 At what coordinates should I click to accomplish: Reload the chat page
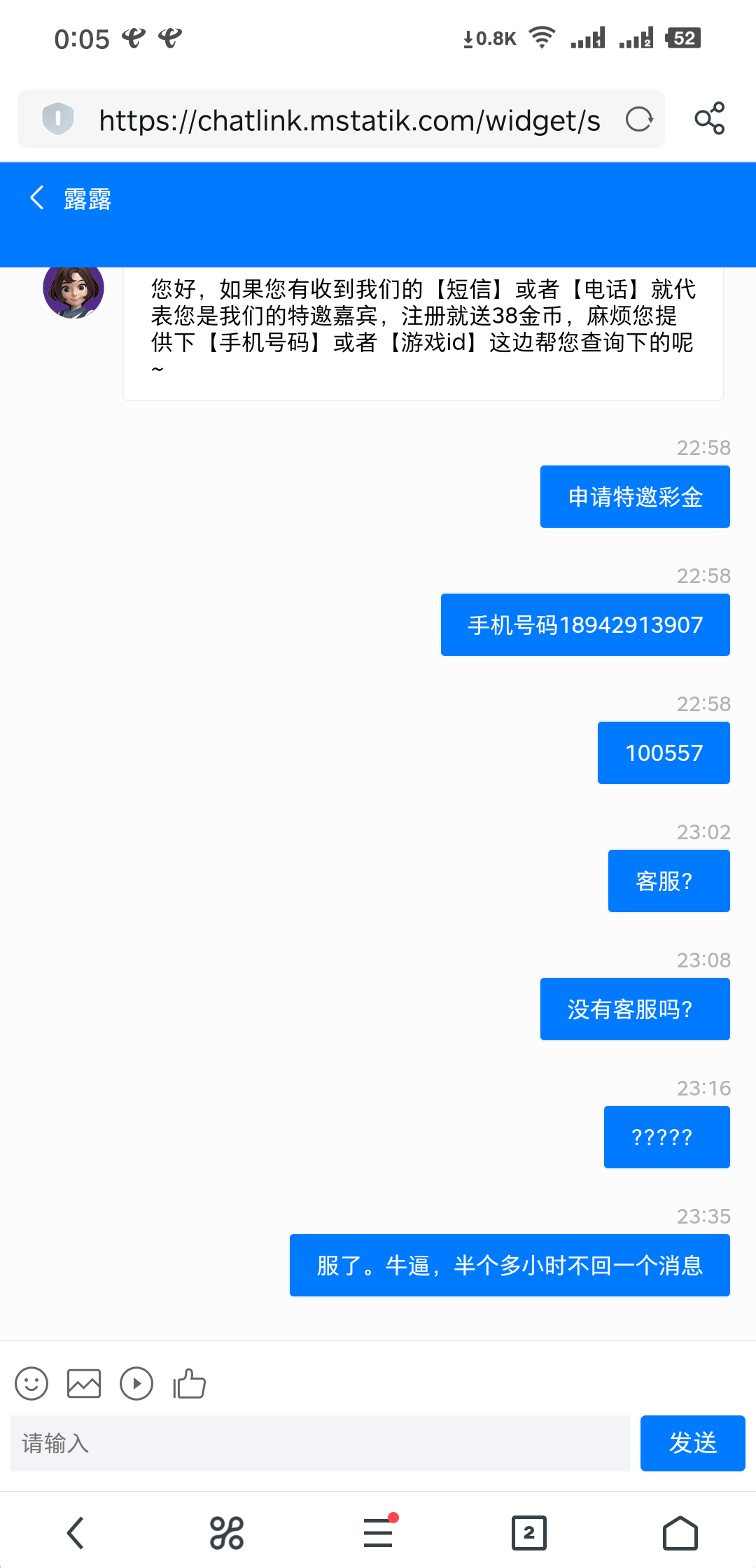point(639,119)
